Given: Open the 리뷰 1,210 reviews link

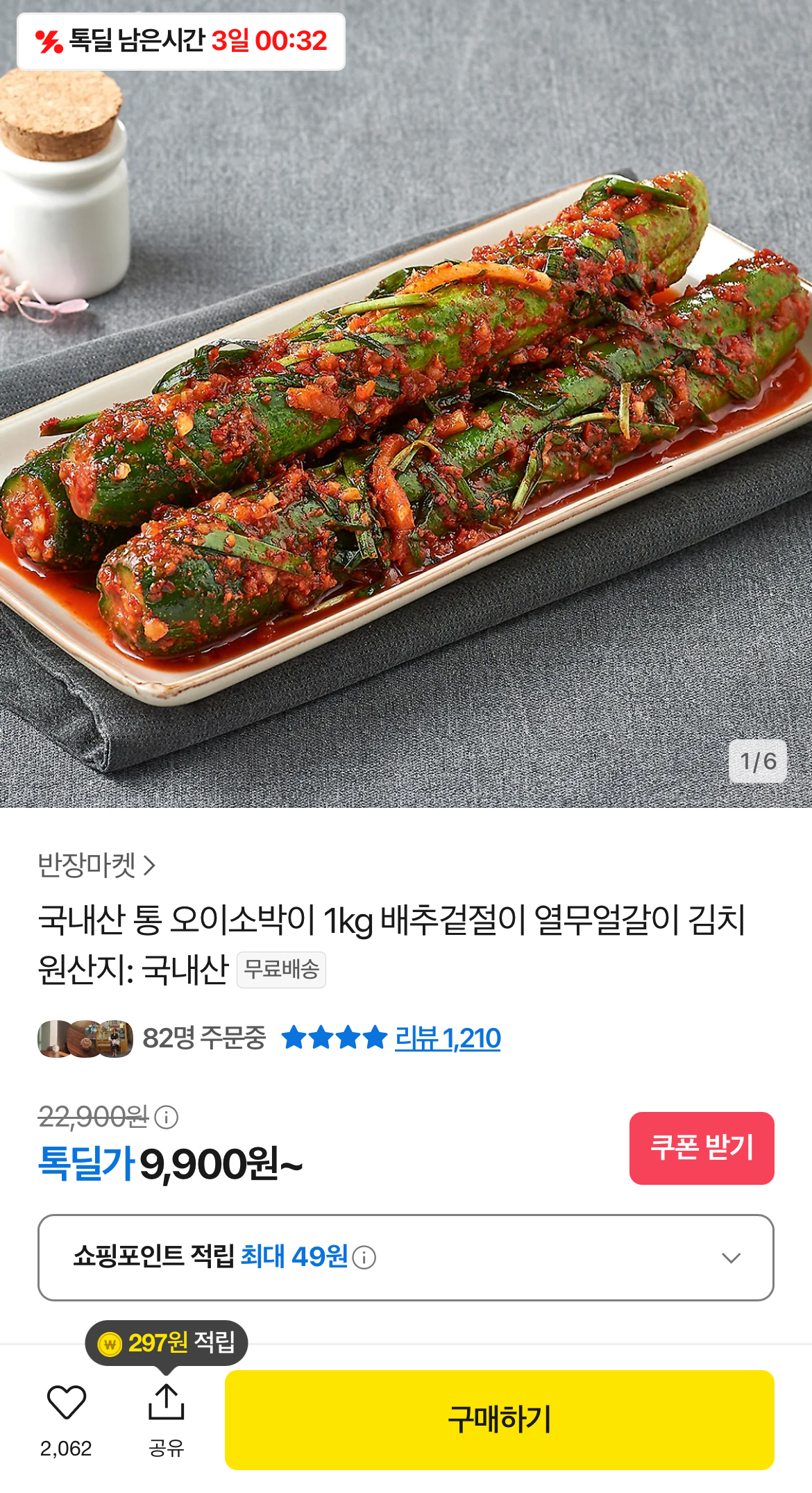Looking at the screenshot, I should (448, 1038).
